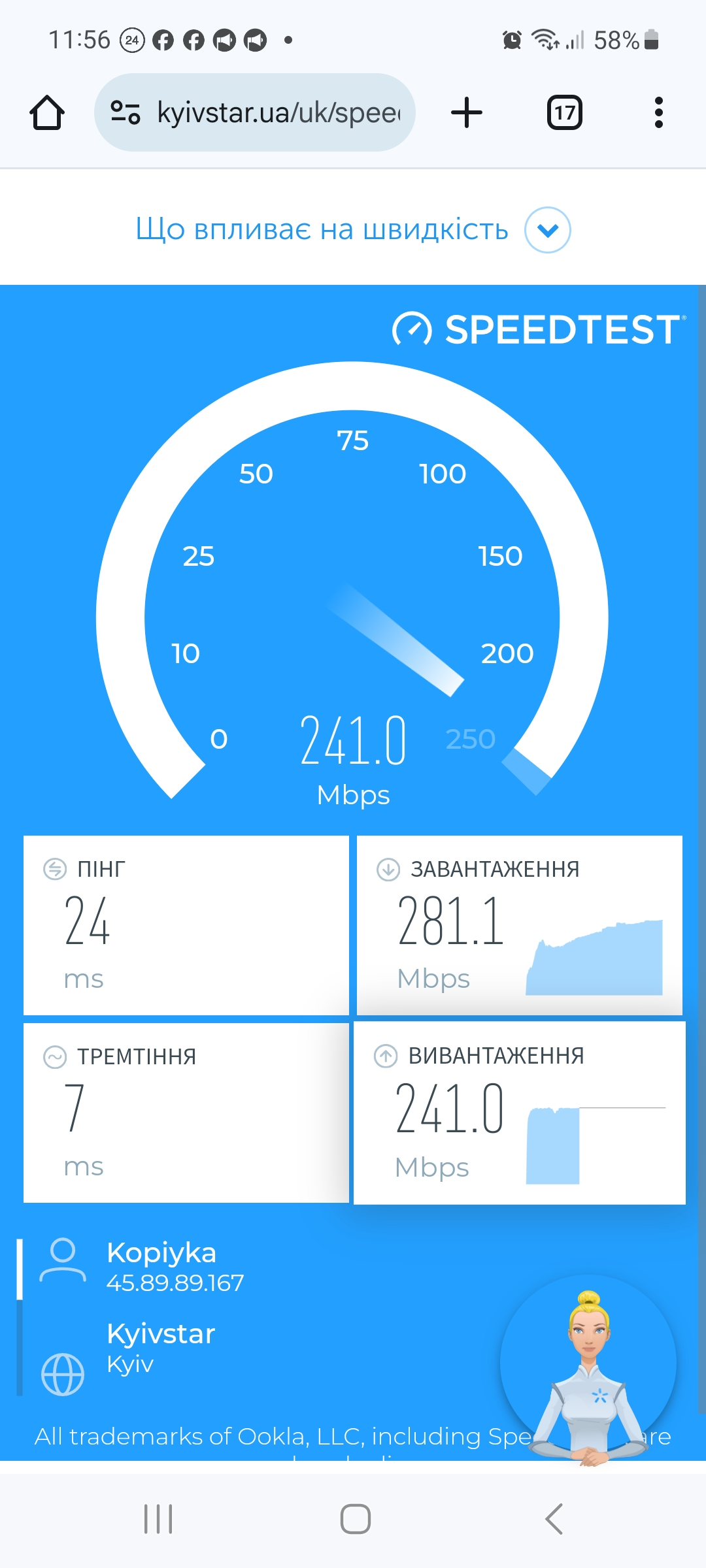
Task: Tap the kyivstar.ua address bar
Action: tap(278, 113)
